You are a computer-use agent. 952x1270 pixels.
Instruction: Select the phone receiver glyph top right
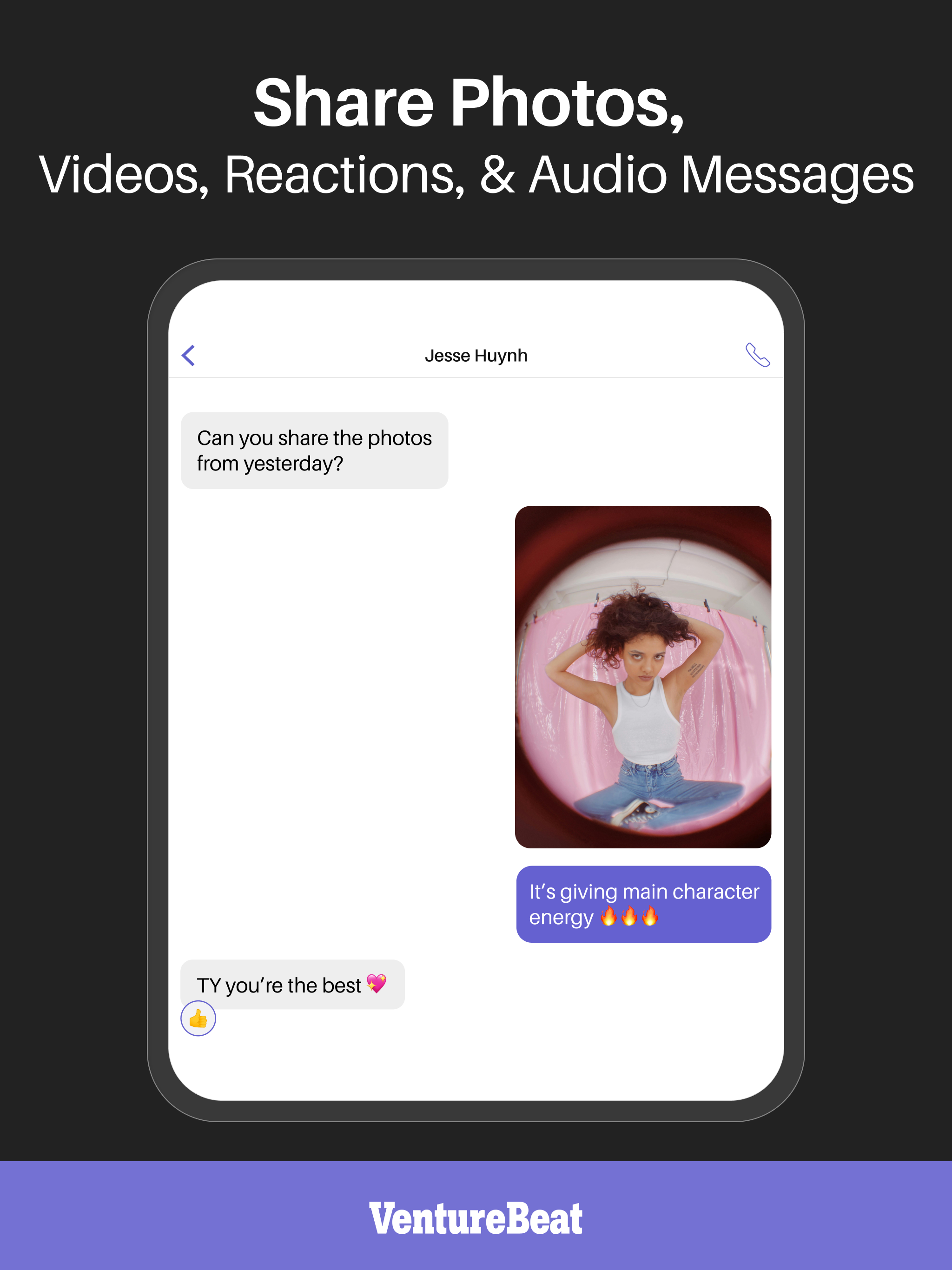pos(758,355)
